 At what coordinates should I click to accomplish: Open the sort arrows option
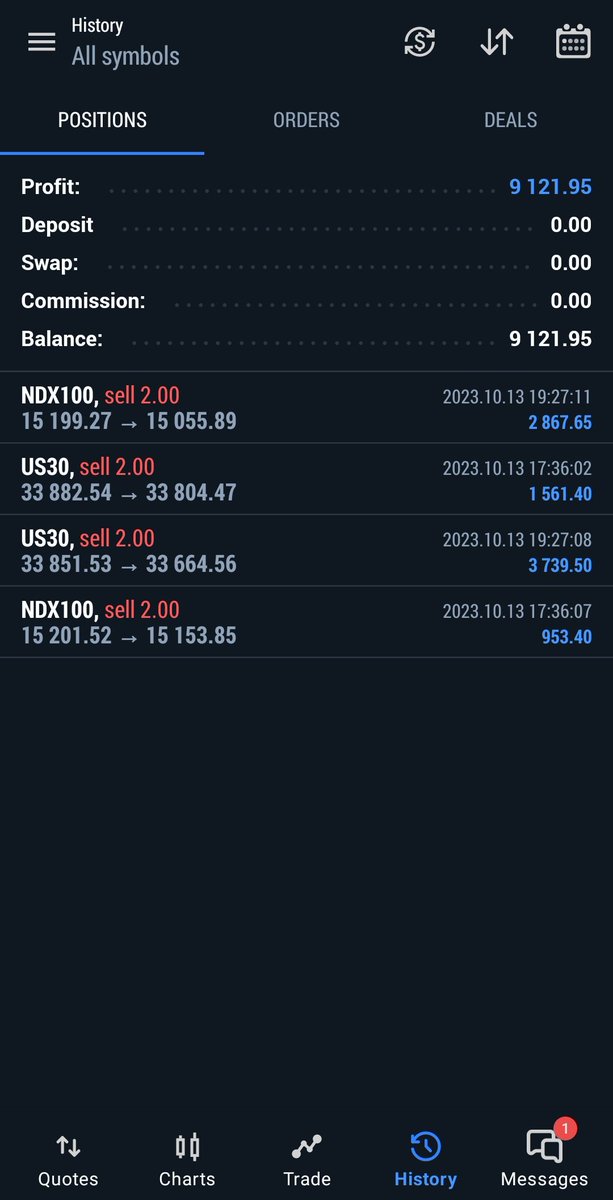tap(496, 42)
